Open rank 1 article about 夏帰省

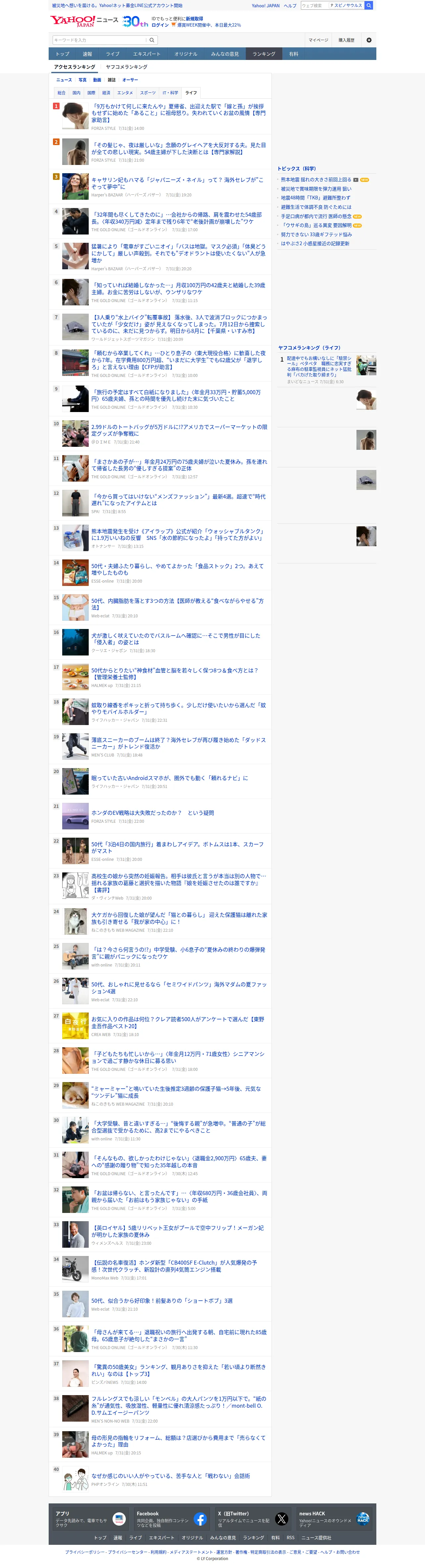[x=178, y=113]
